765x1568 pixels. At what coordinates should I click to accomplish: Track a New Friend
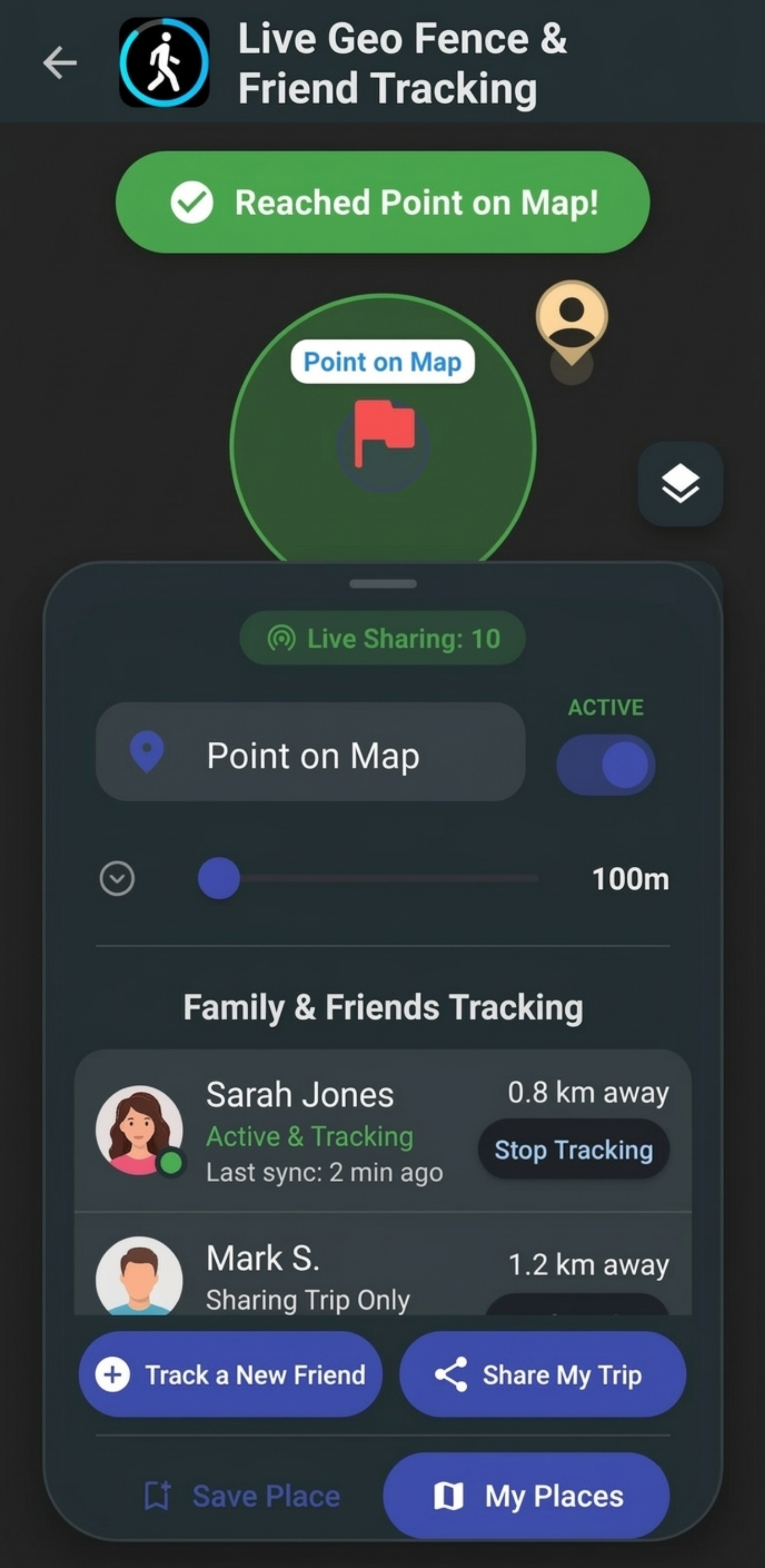coord(230,1374)
